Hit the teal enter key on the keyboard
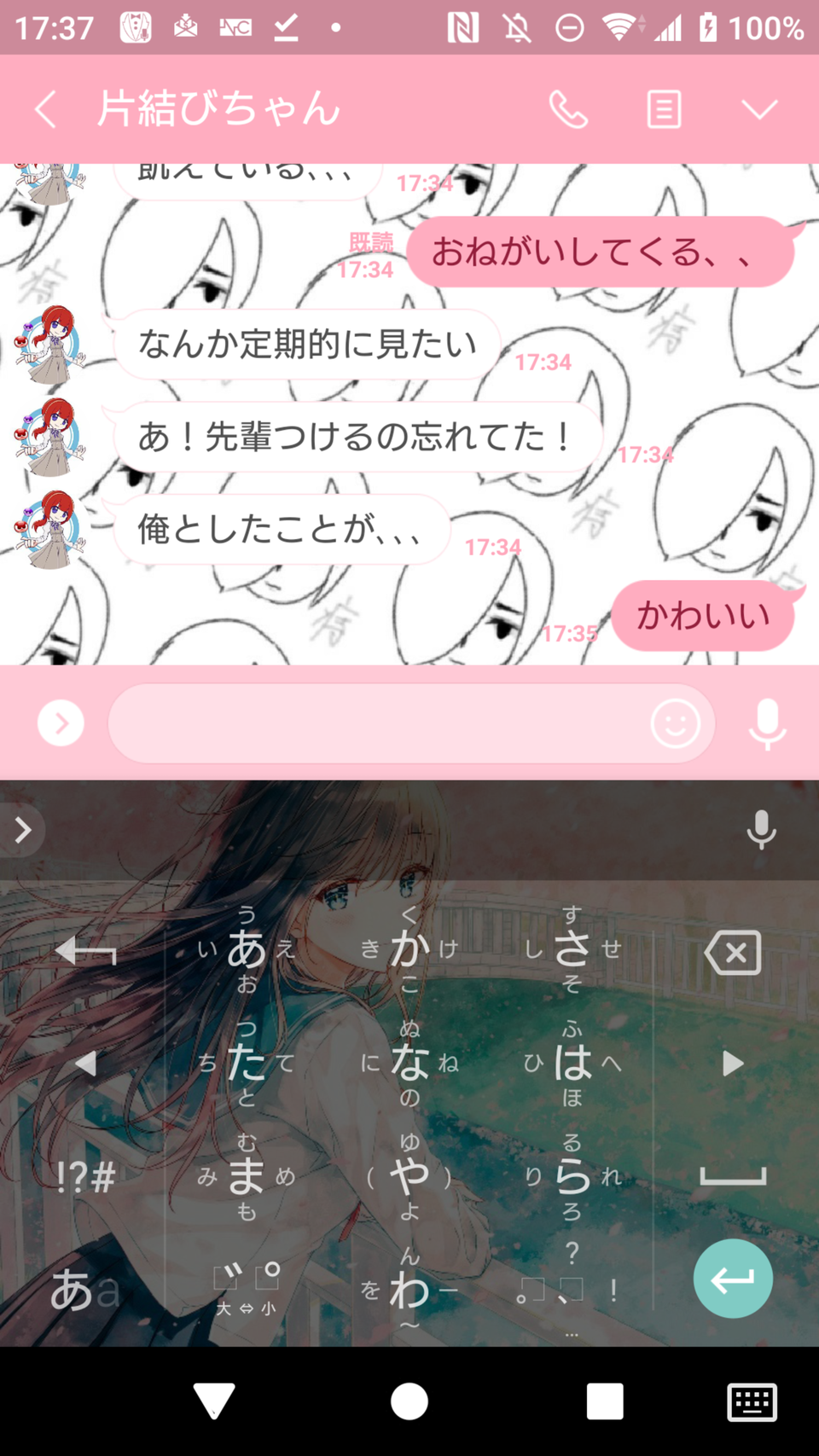The height and width of the screenshot is (1456, 819). (x=733, y=1279)
